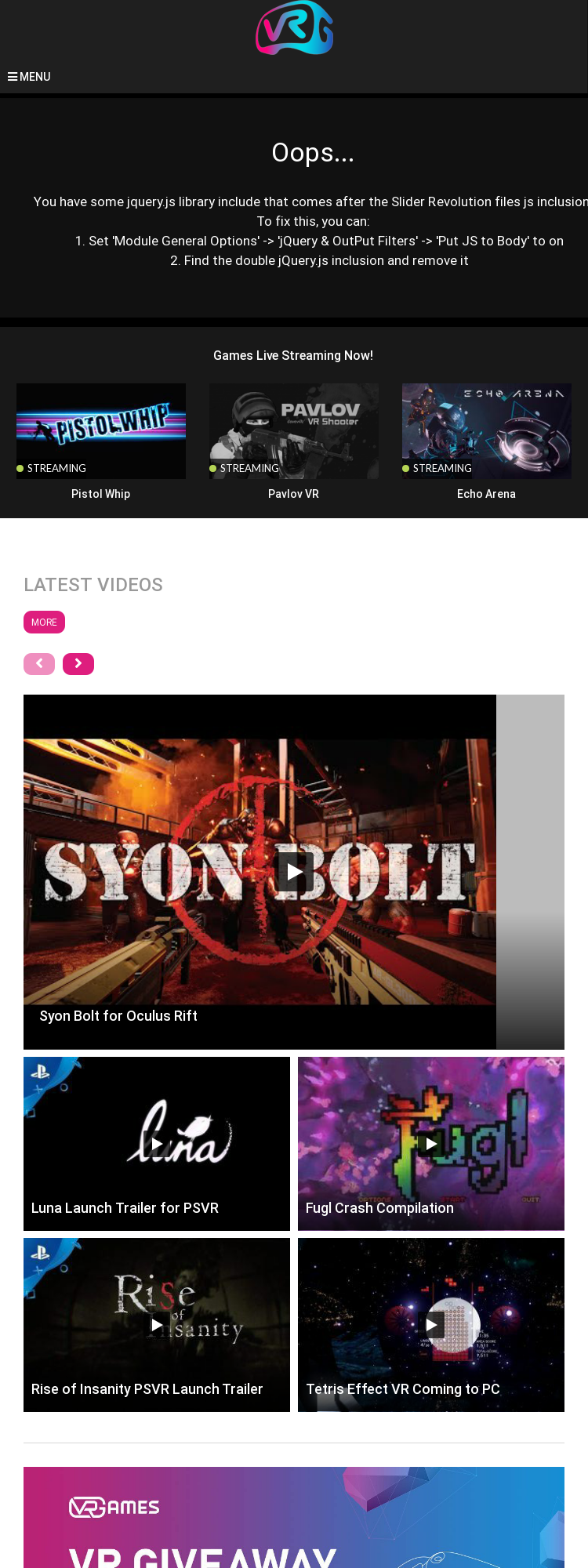Play Rise of Insanity PSVR Launch Trailer
This screenshot has width=588, height=1568.
[x=157, y=1325]
